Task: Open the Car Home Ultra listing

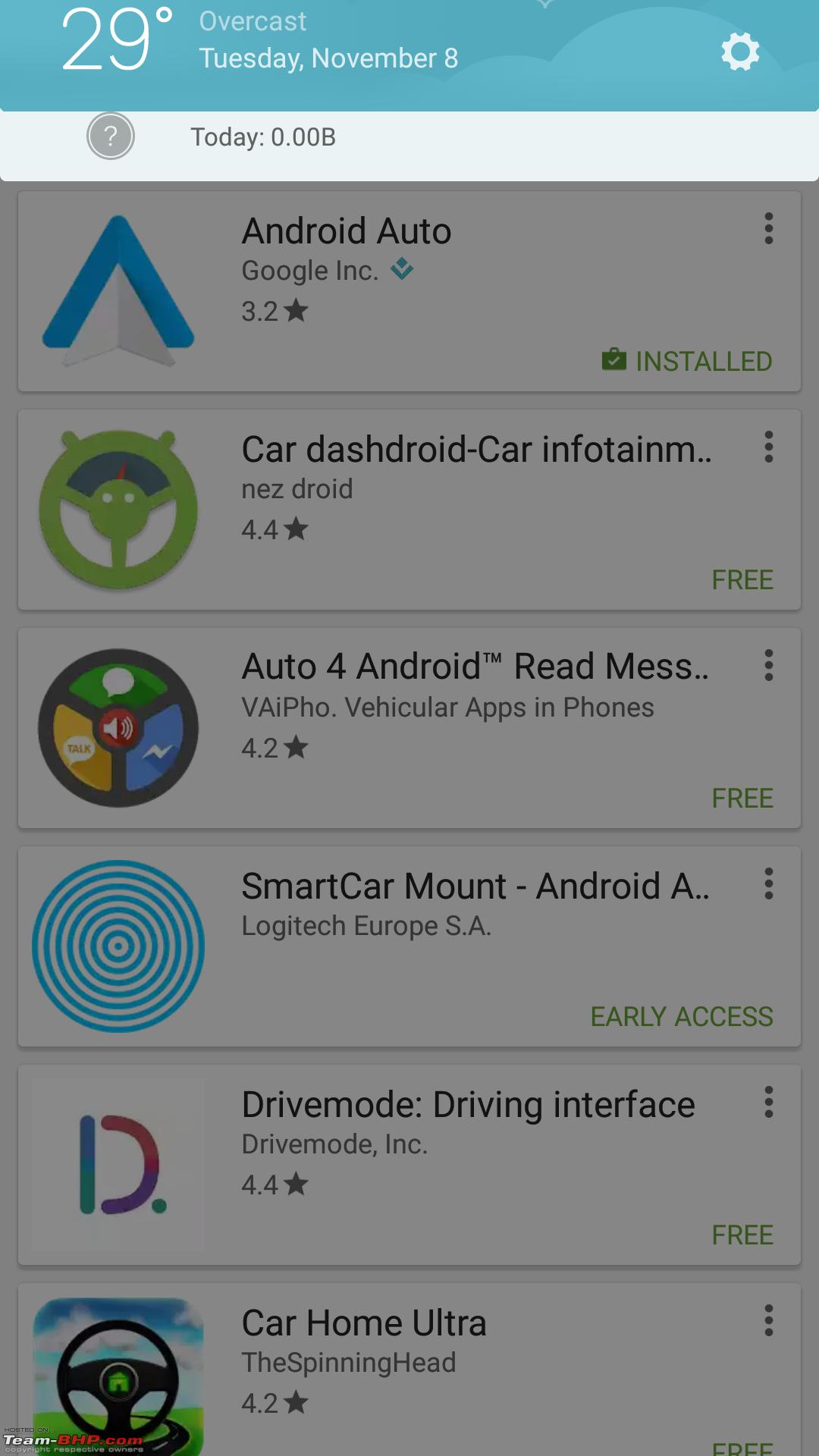Action: pos(409,1370)
